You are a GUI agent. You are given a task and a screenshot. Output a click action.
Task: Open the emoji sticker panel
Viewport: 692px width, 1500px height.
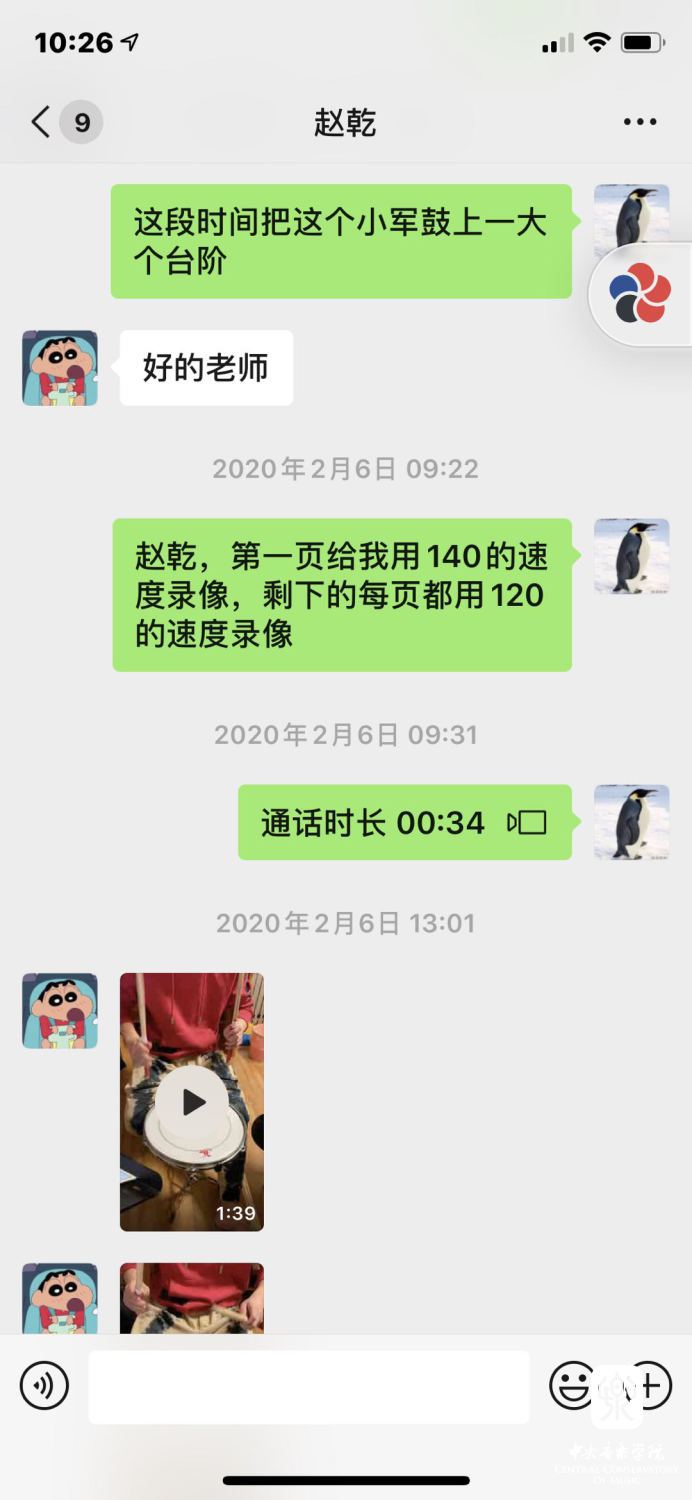point(572,1386)
